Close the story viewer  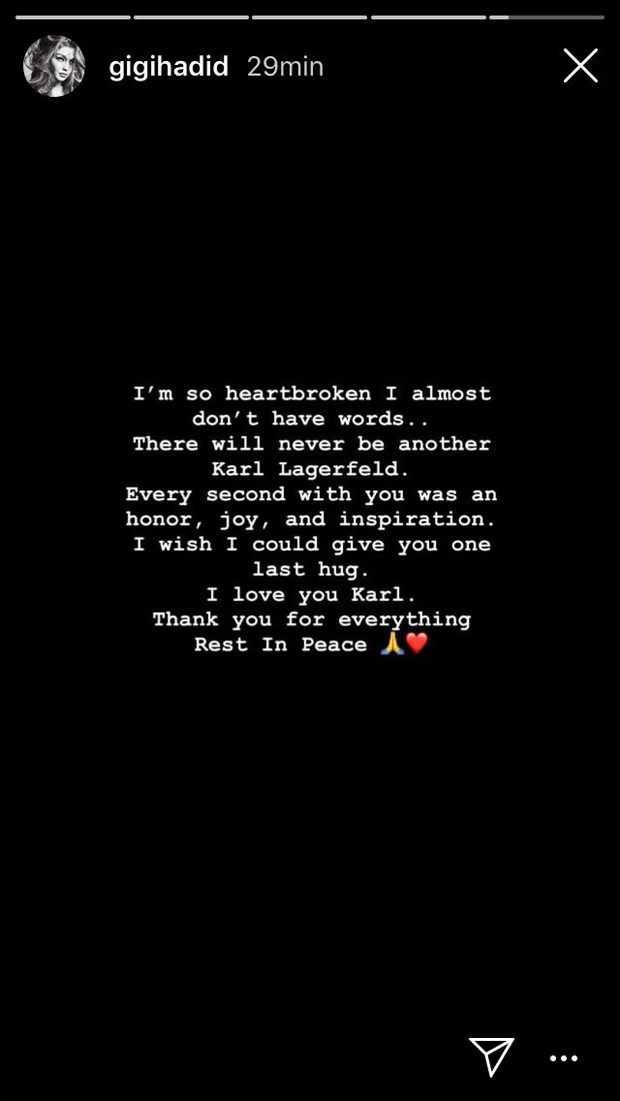(x=580, y=66)
